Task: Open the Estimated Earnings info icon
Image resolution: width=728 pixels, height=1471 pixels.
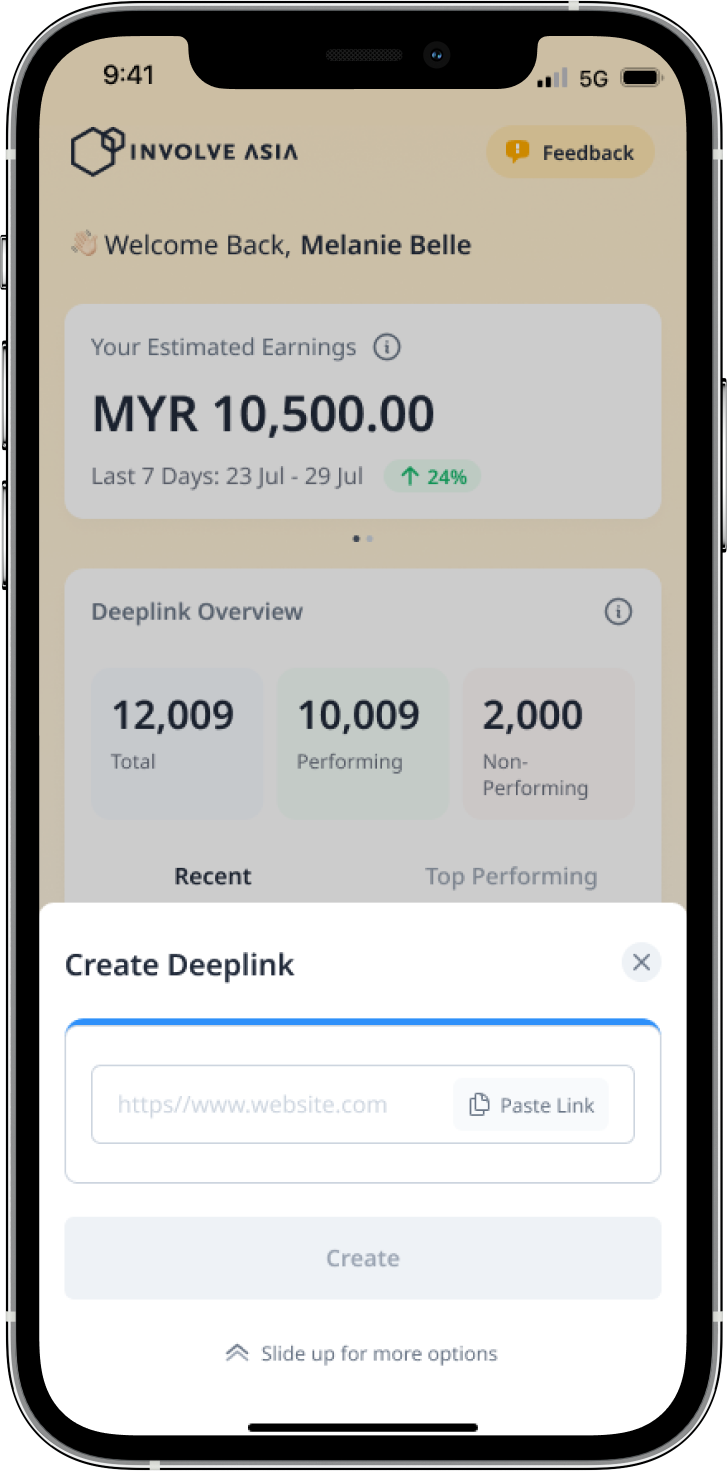Action: point(386,347)
